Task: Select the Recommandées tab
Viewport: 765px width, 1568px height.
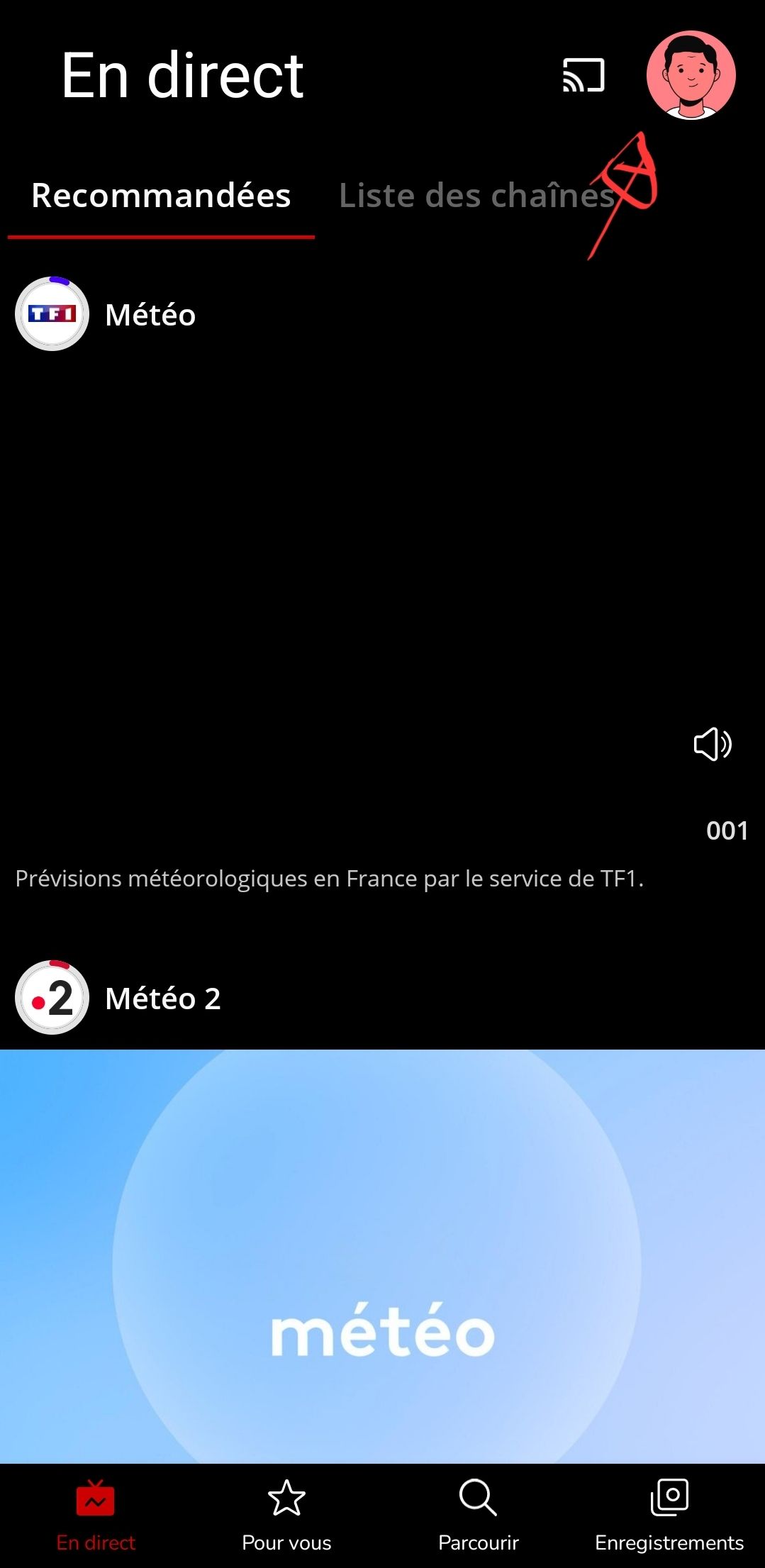Action: (161, 196)
